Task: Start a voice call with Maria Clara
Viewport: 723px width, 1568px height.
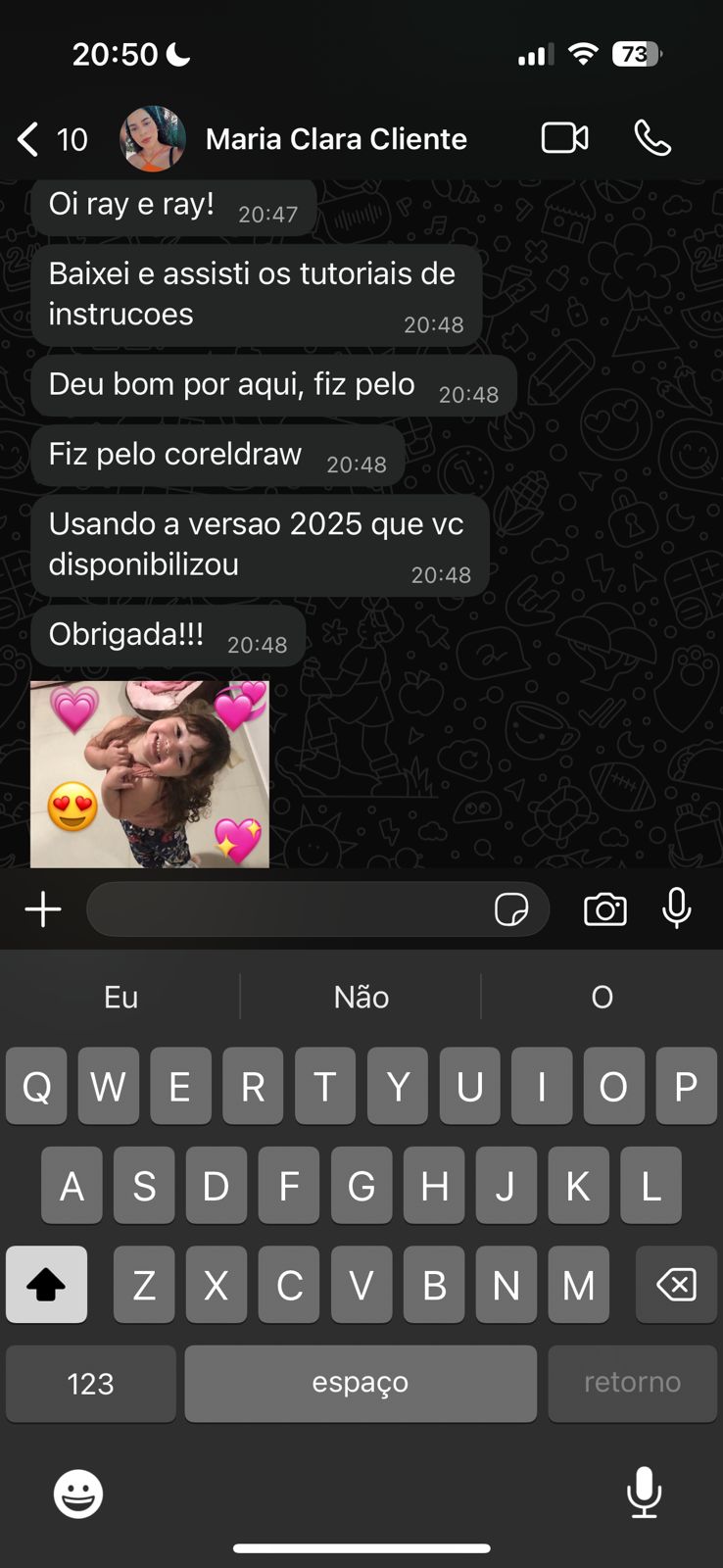Action: (652, 138)
